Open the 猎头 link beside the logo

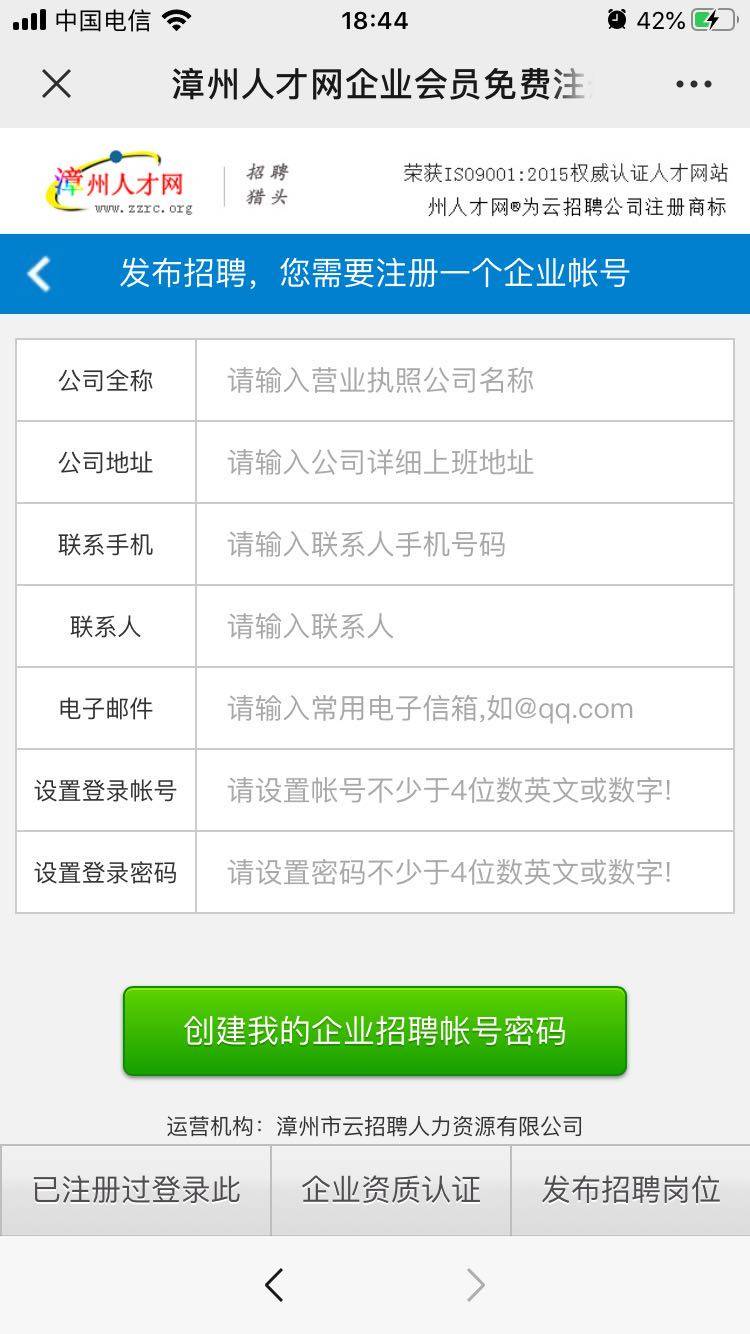(267, 197)
